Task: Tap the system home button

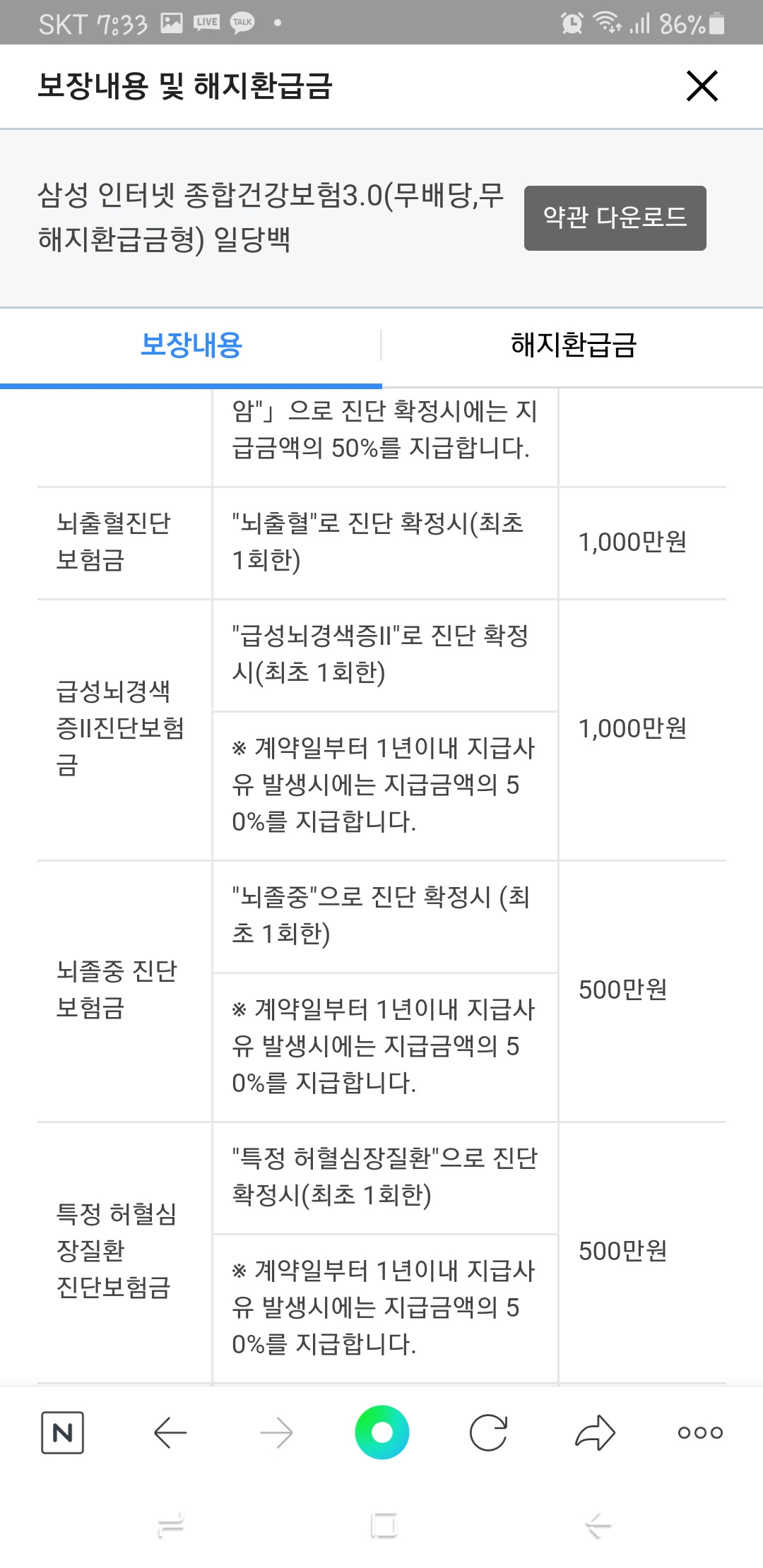Action: [384, 1526]
